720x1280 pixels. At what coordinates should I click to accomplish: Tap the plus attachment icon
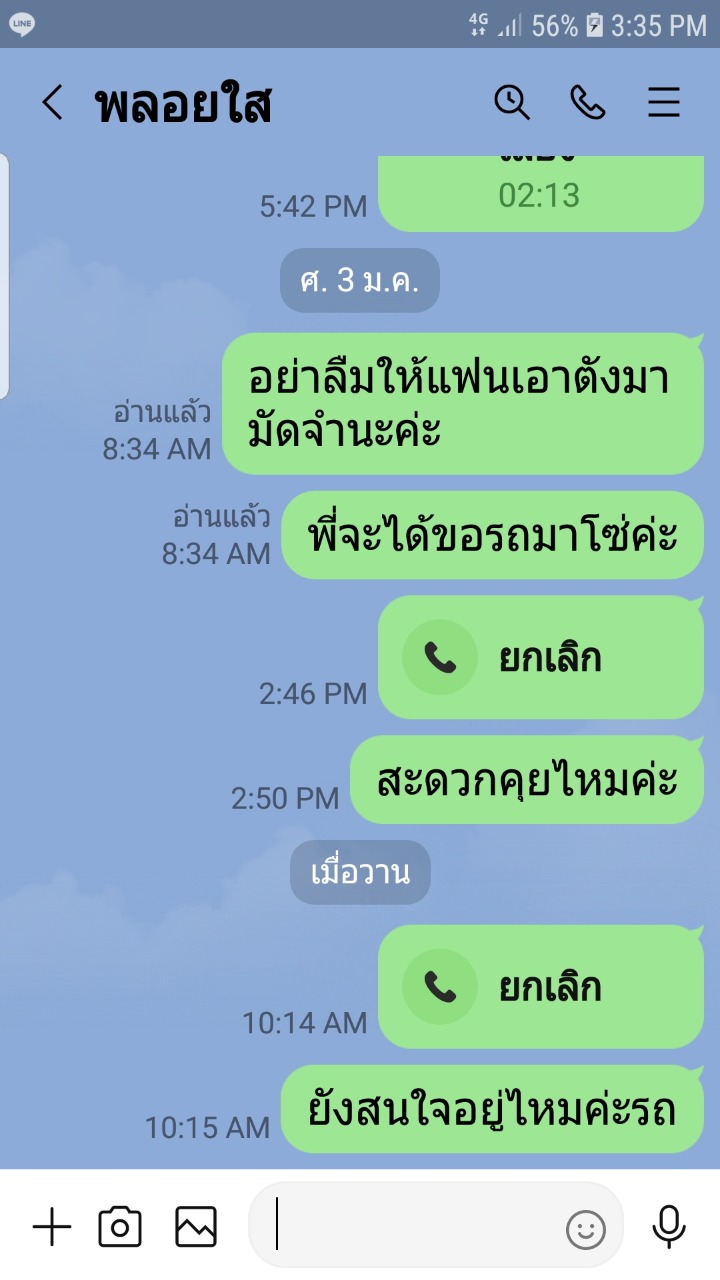pos(52,1227)
